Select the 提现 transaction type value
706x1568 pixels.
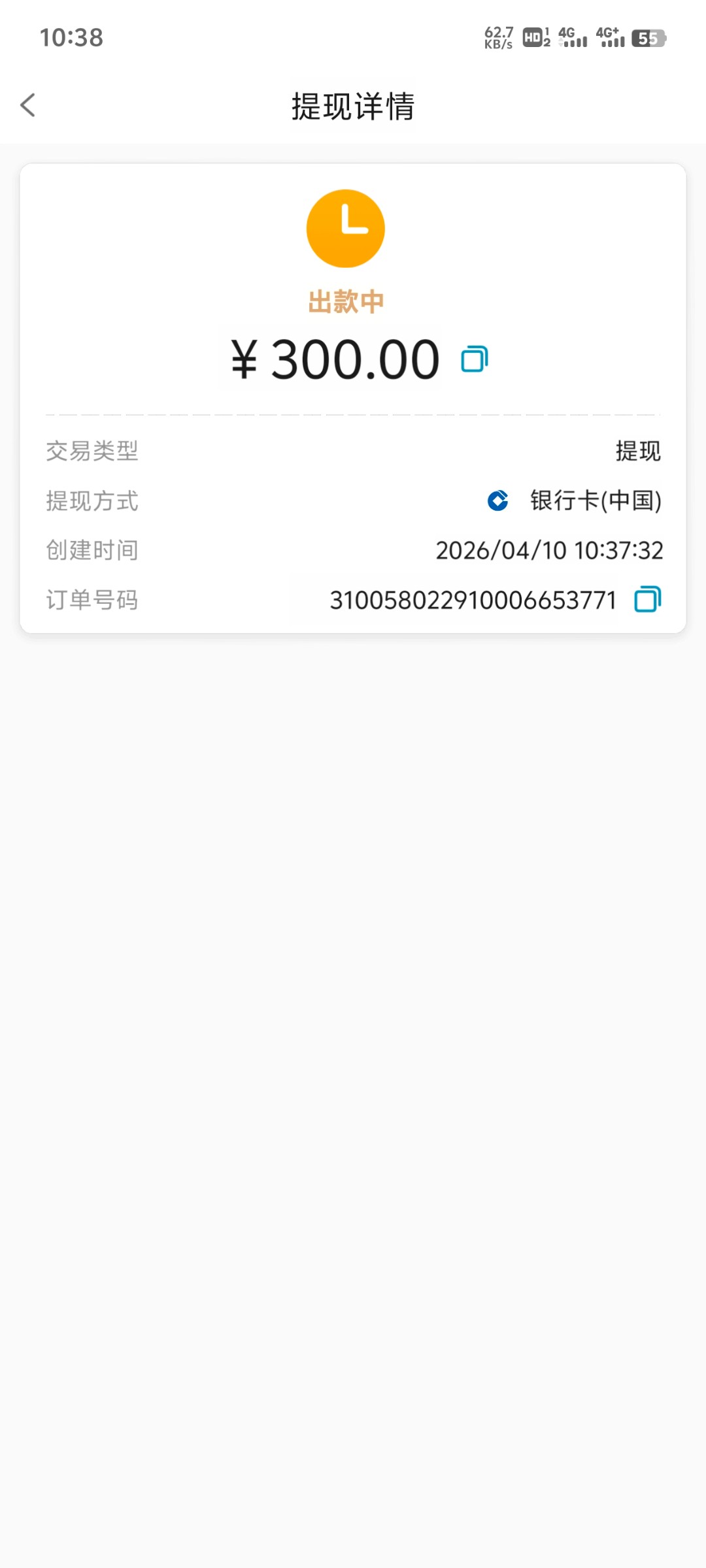637,451
